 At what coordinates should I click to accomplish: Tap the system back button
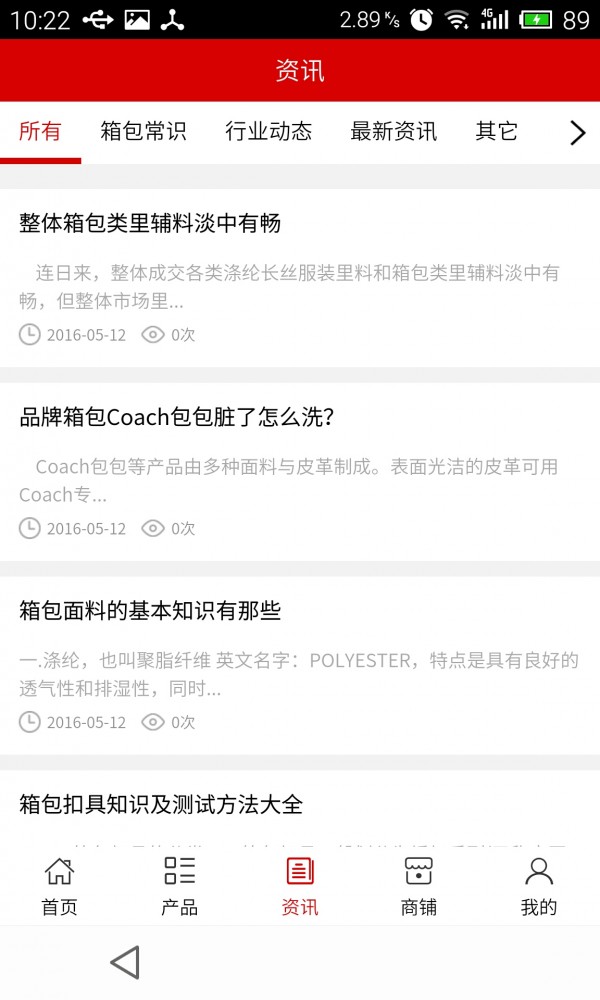tap(124, 962)
